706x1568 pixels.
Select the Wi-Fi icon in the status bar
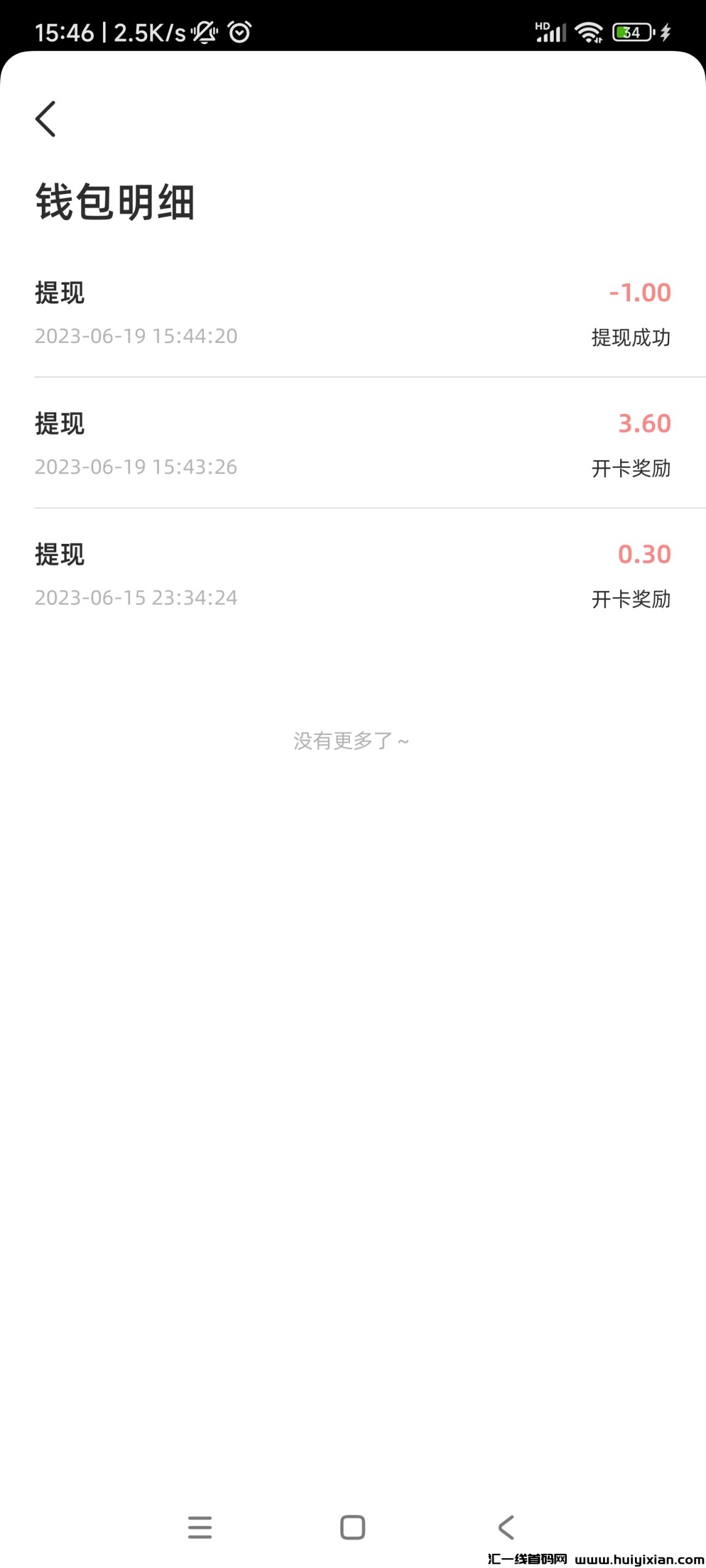587,31
